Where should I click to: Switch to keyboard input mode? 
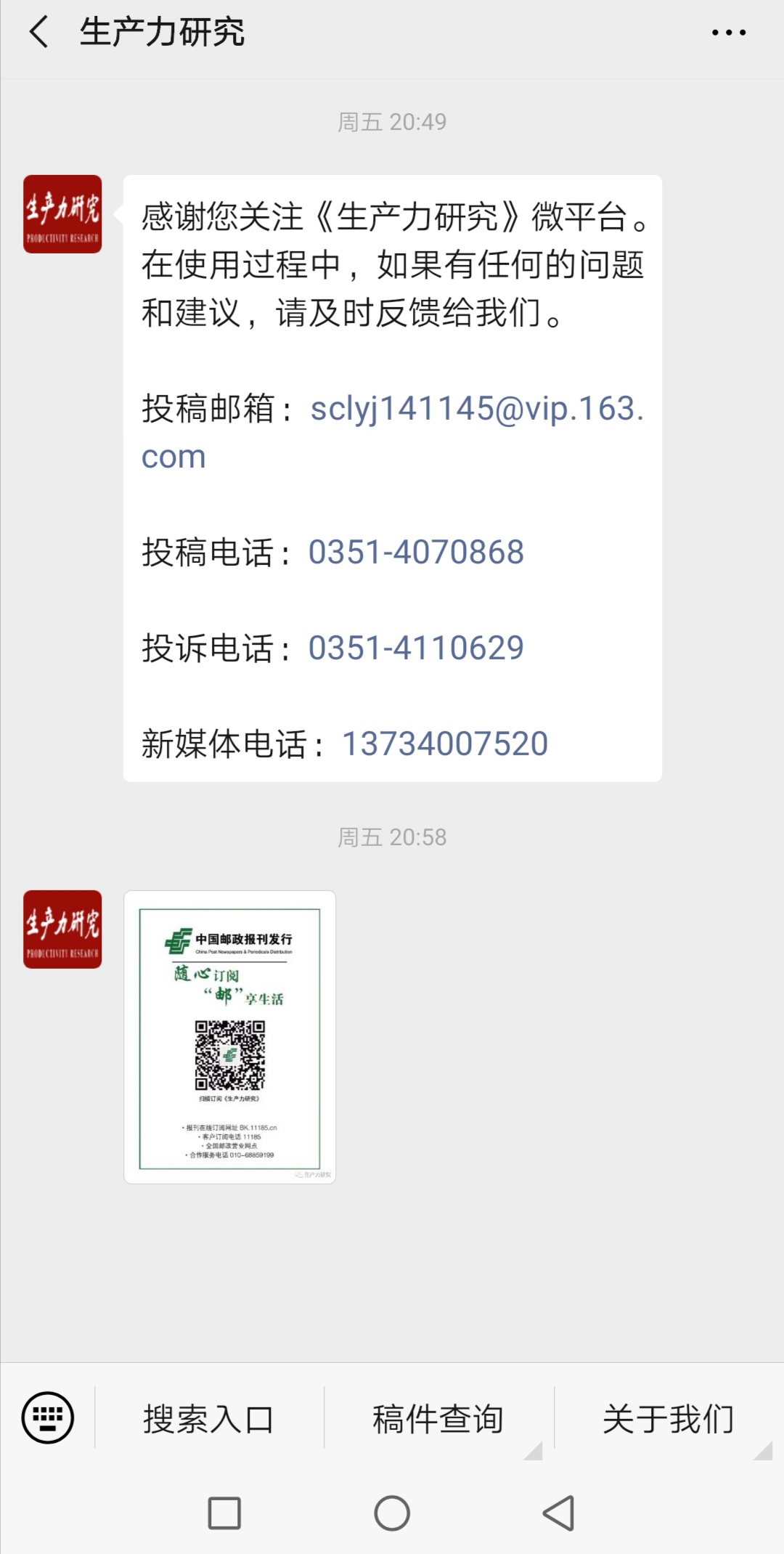pyautogui.click(x=48, y=1417)
